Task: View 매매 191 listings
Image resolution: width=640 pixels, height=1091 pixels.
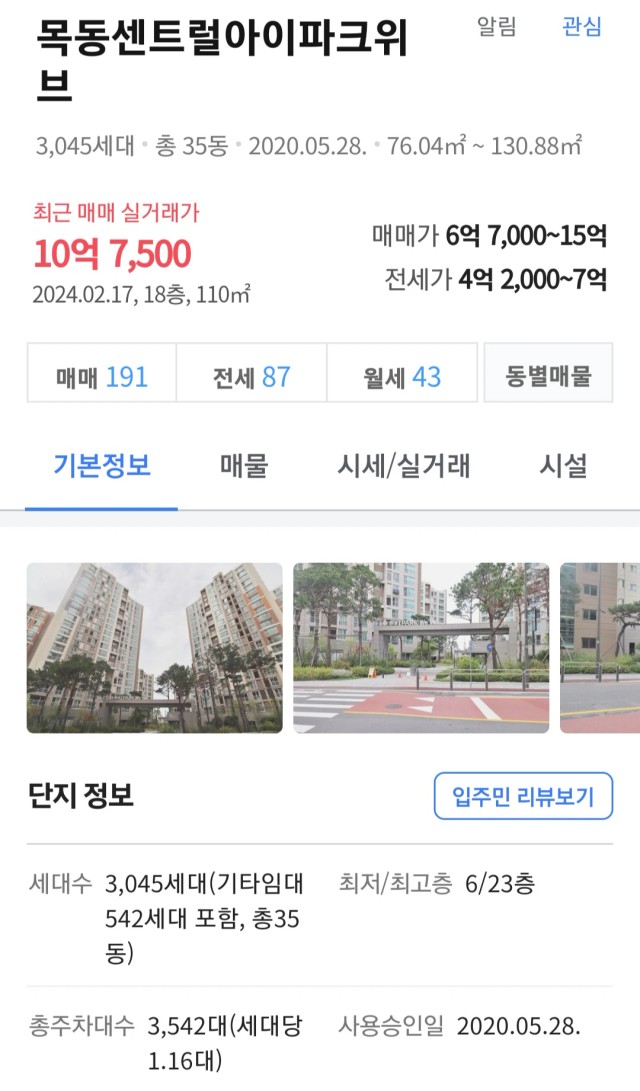Action: (x=102, y=377)
